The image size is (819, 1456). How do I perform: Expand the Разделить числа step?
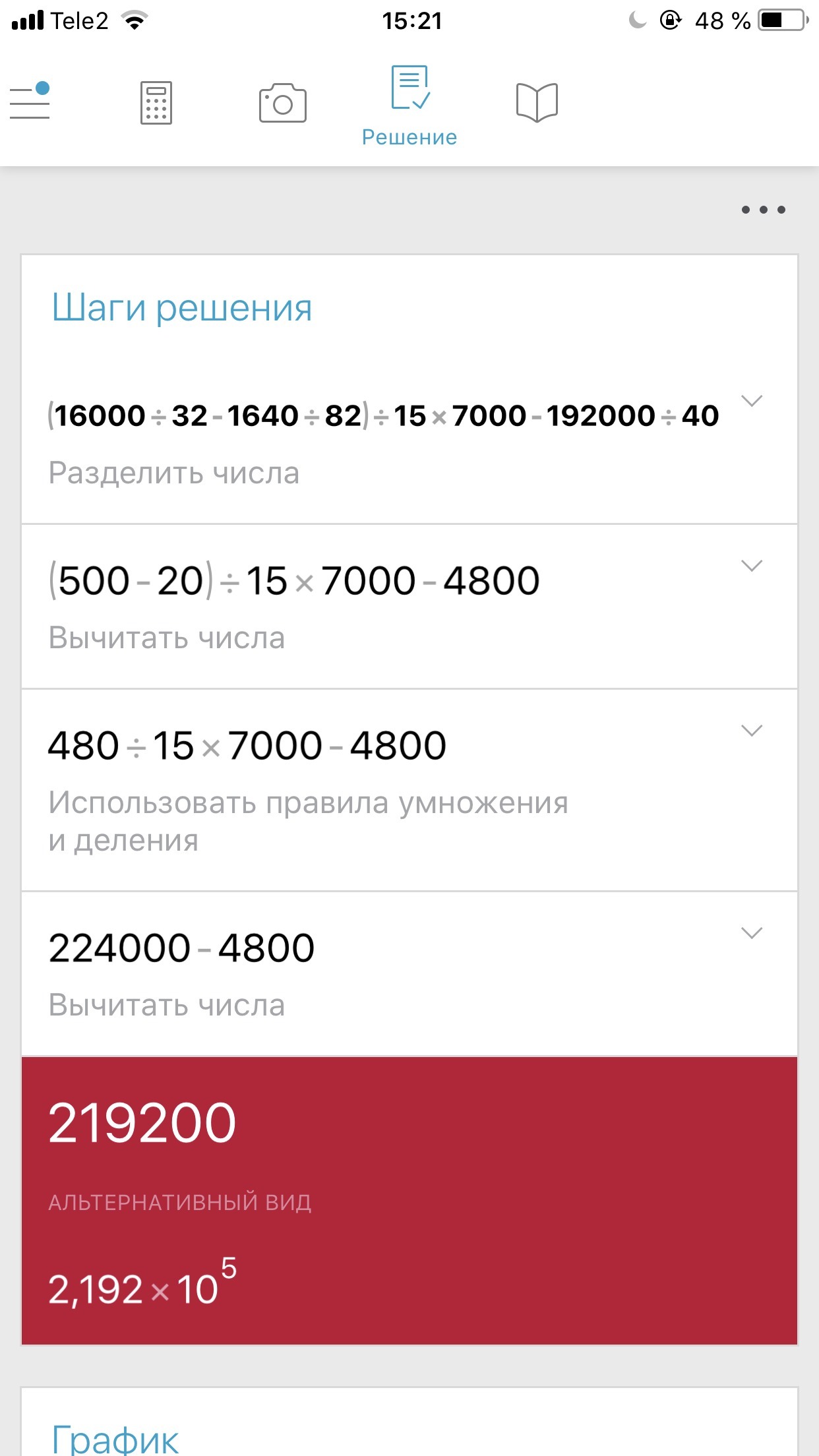coord(752,400)
